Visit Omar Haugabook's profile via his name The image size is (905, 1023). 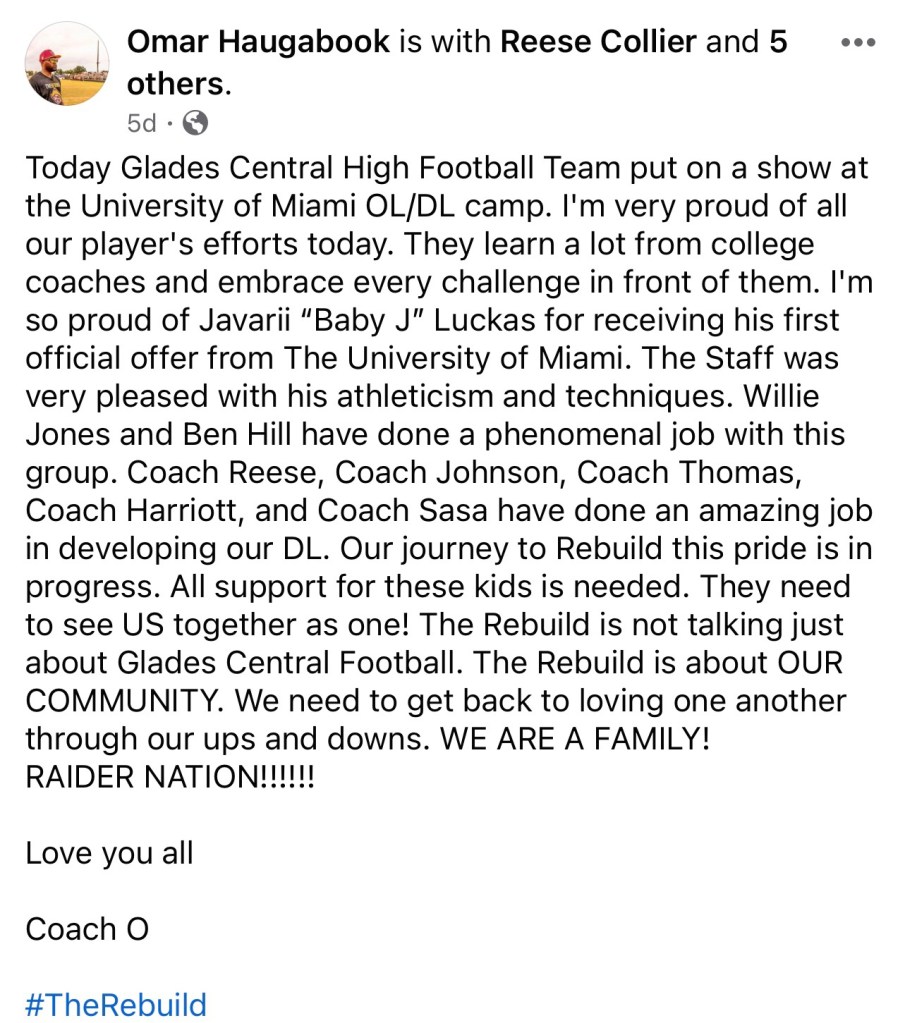258,42
